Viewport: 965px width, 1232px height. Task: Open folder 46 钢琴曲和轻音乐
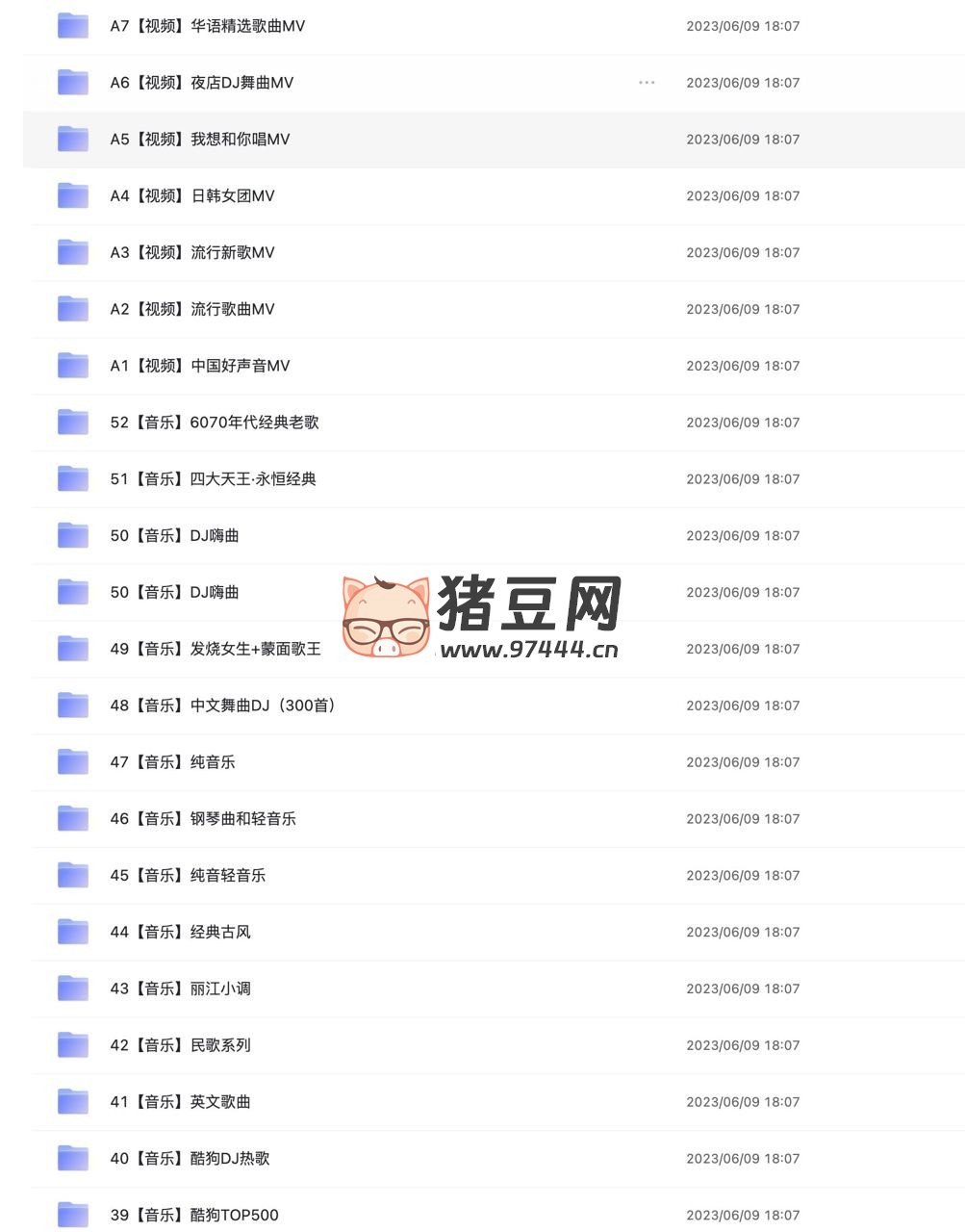coord(202,819)
